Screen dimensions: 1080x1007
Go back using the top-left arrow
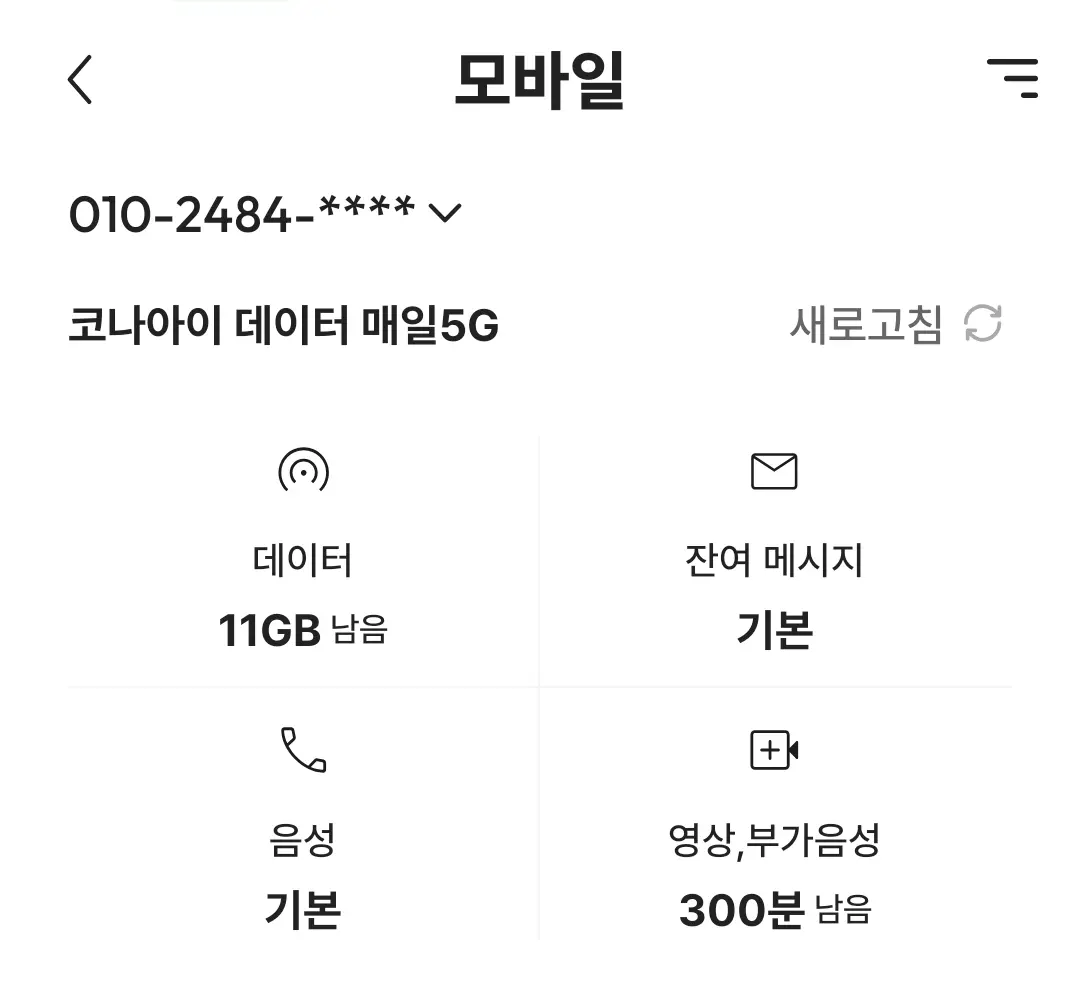[80, 79]
